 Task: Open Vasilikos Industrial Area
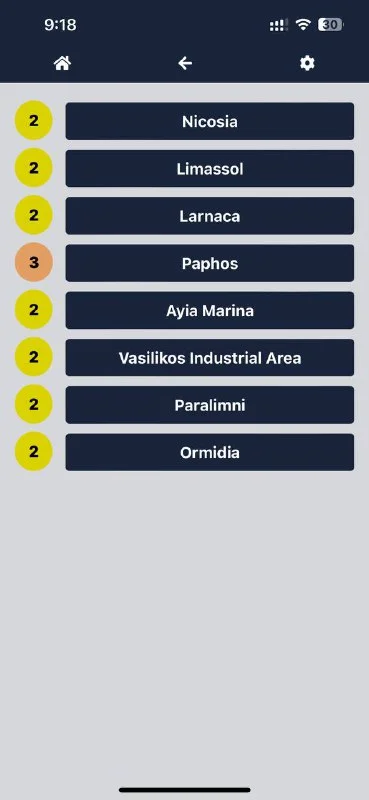tap(209, 358)
